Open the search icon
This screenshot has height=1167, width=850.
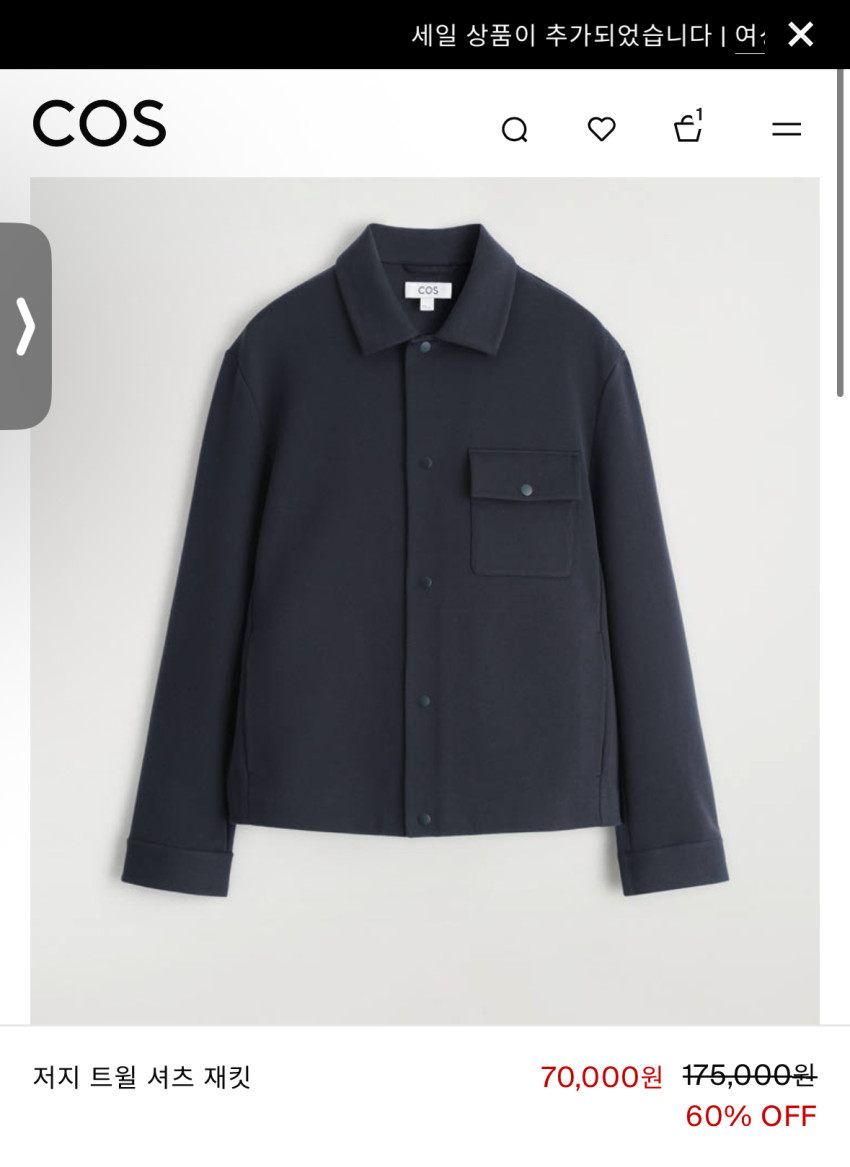tap(514, 130)
